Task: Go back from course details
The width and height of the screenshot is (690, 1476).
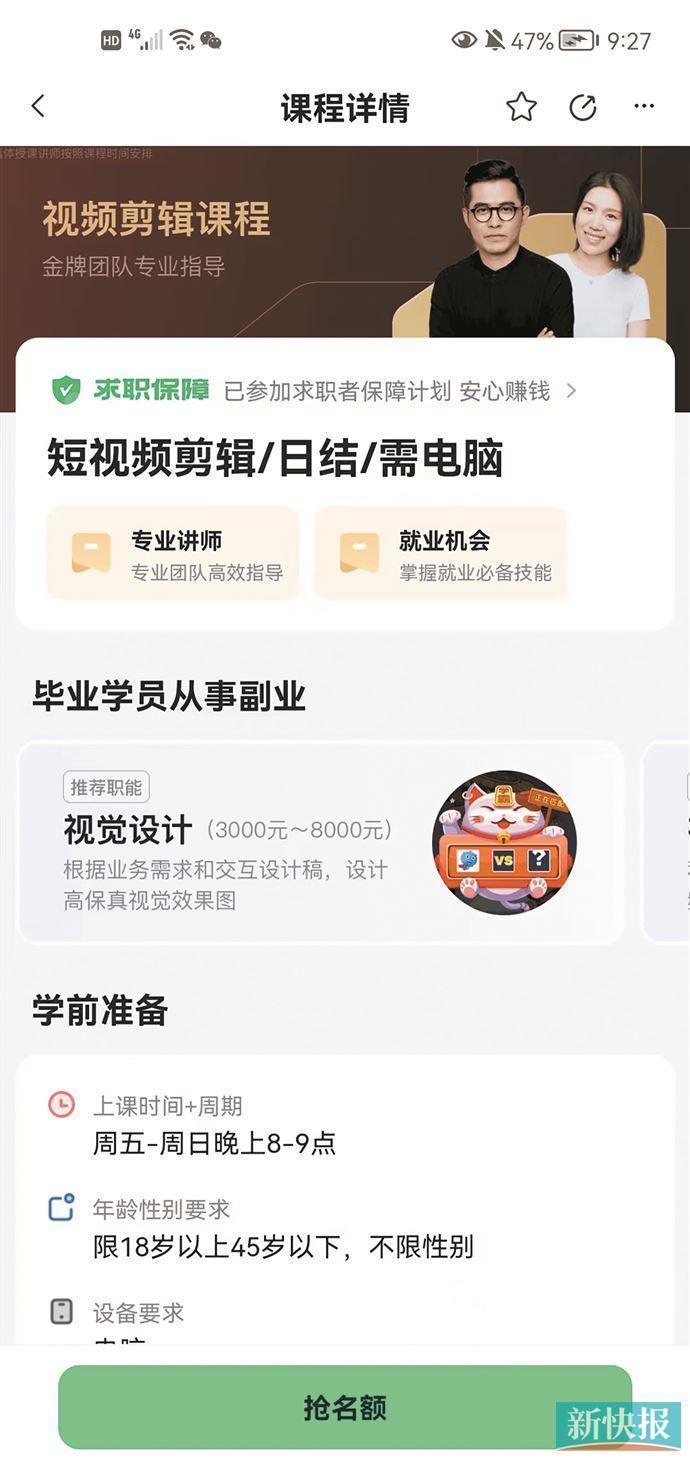Action: click(38, 106)
